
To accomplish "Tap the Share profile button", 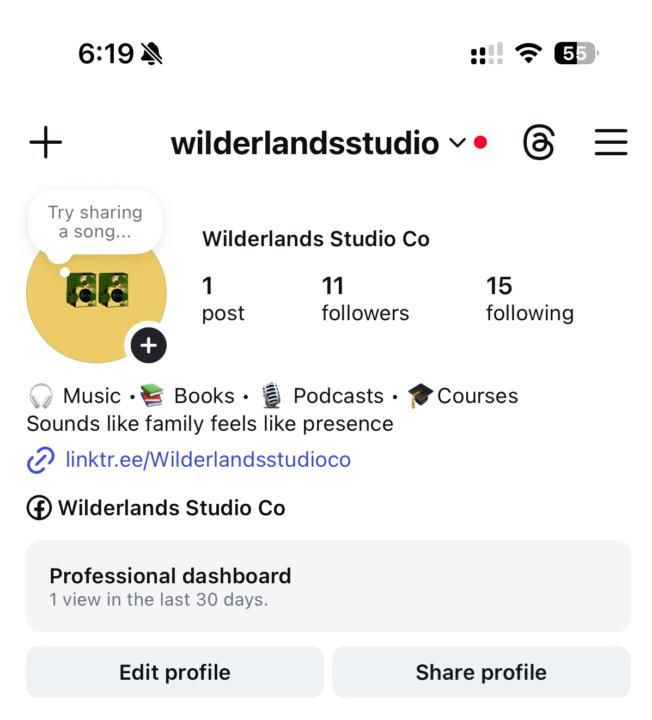I will 481,672.
